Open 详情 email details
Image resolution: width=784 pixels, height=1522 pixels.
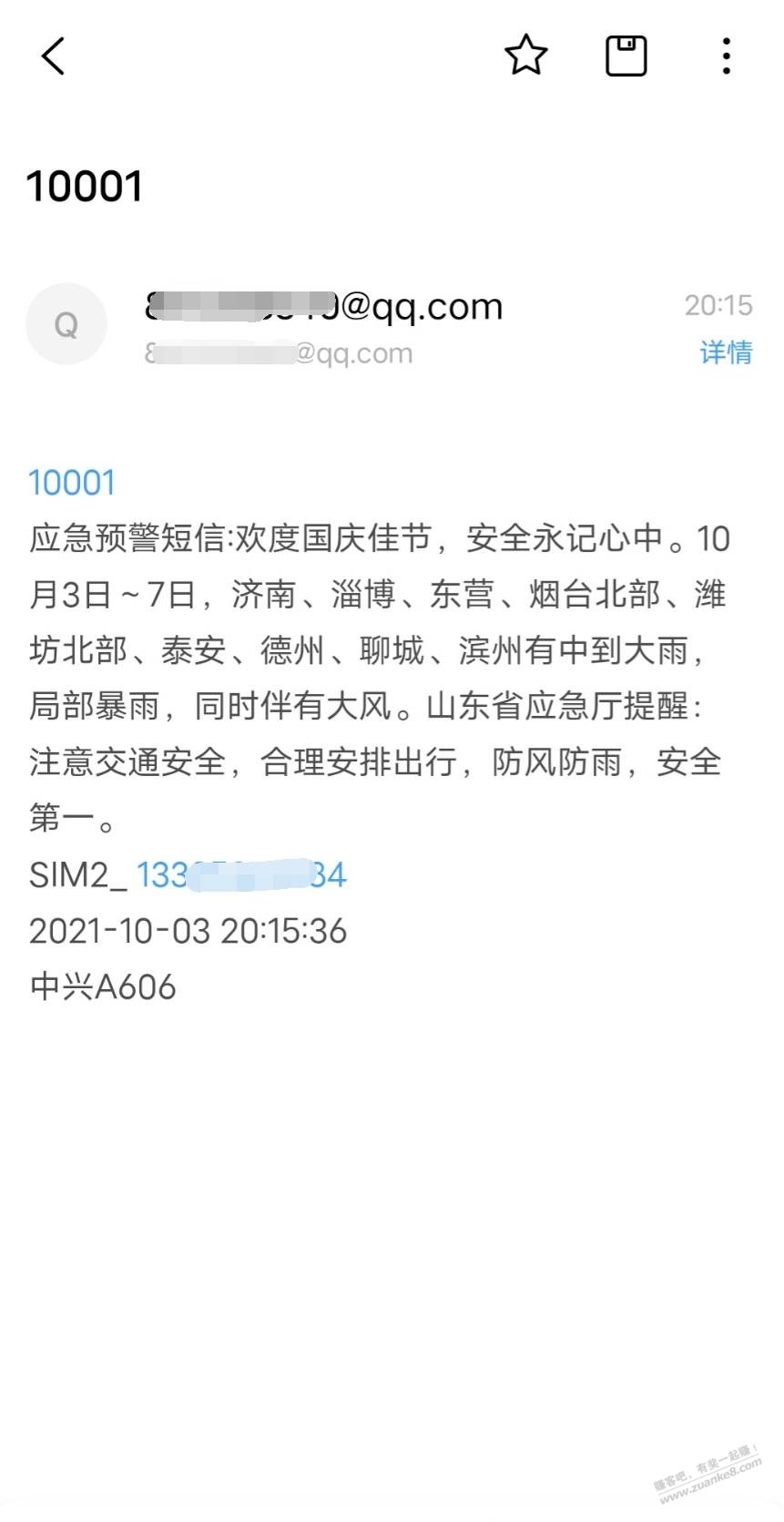click(726, 352)
